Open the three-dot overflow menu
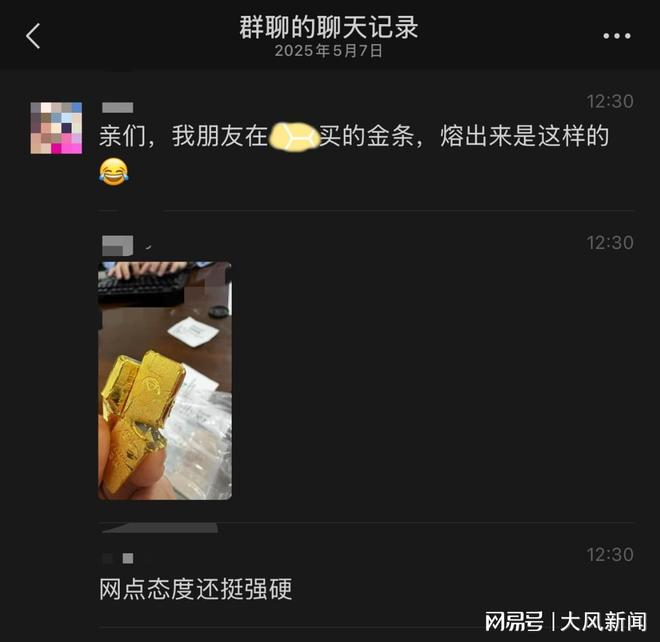This screenshot has width=660, height=642. [x=617, y=37]
